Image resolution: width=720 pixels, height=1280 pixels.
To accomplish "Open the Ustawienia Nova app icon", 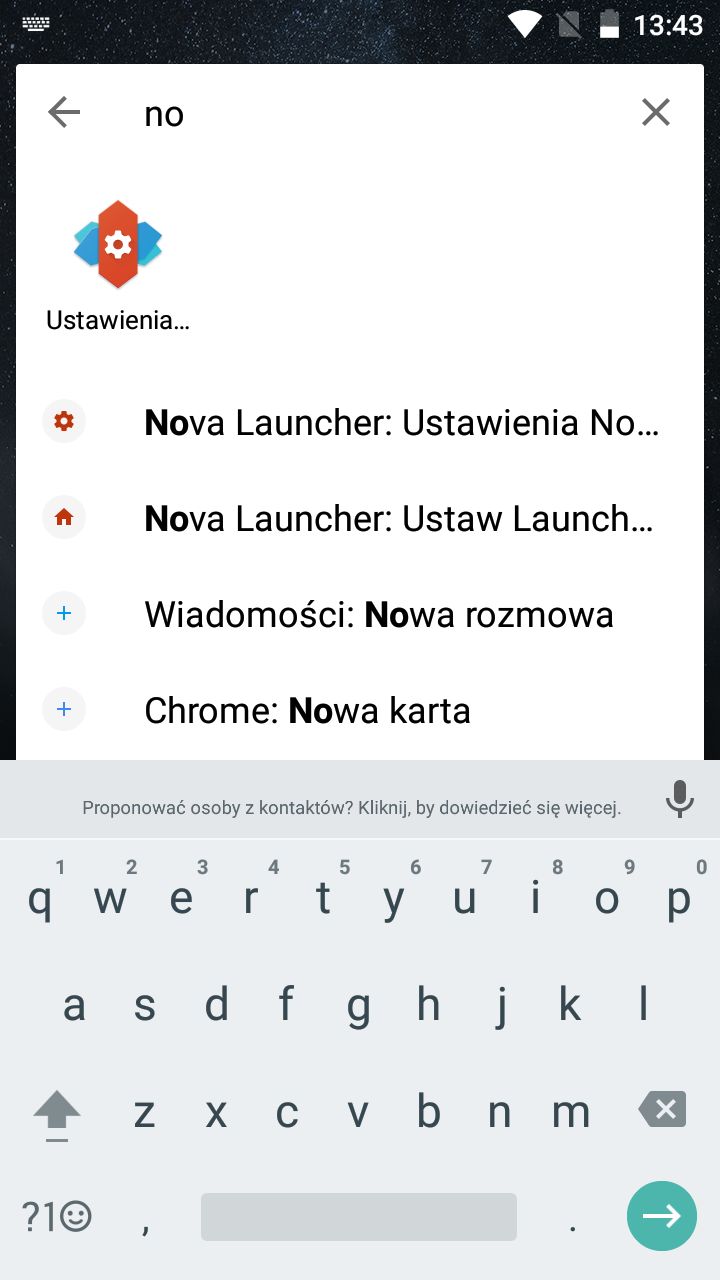I will 118,260.
